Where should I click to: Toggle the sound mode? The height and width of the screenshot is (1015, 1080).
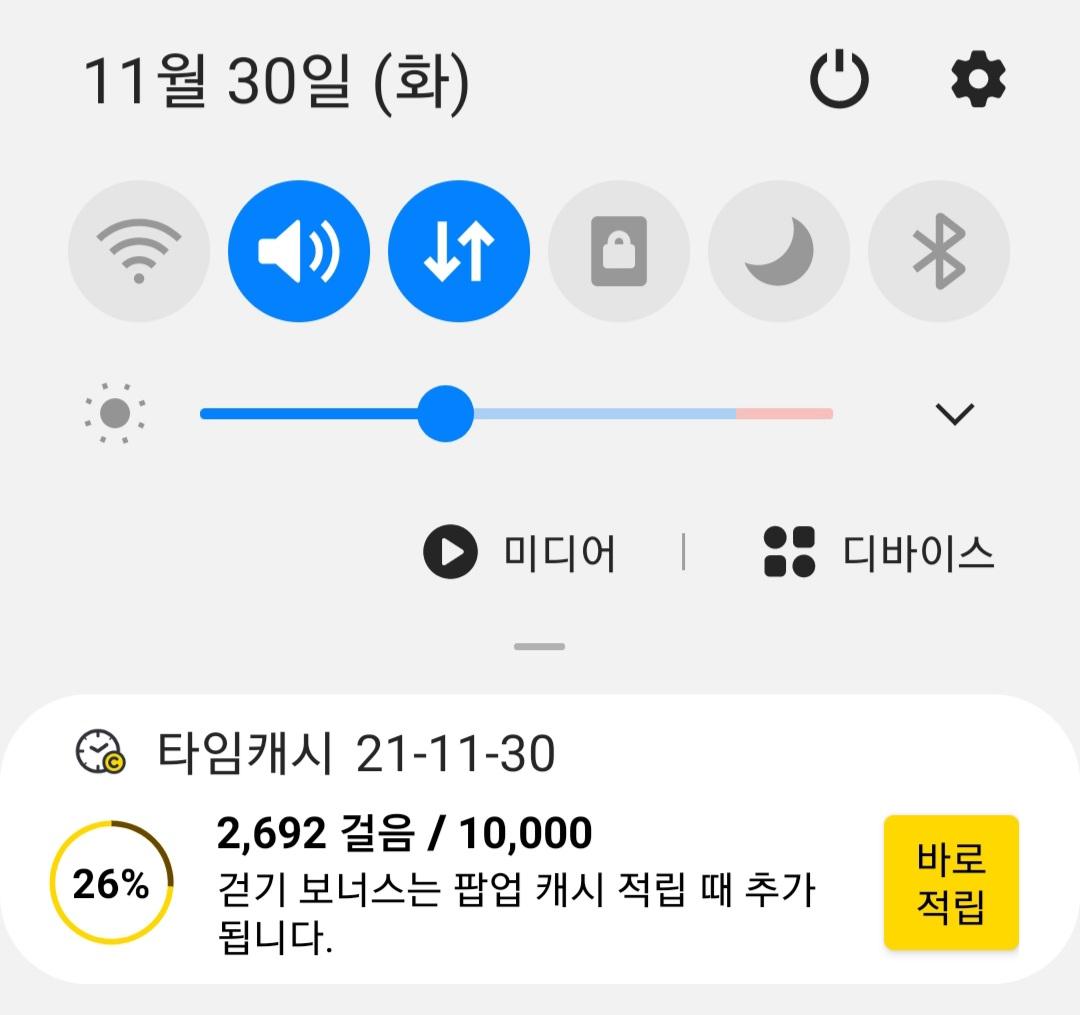click(299, 250)
